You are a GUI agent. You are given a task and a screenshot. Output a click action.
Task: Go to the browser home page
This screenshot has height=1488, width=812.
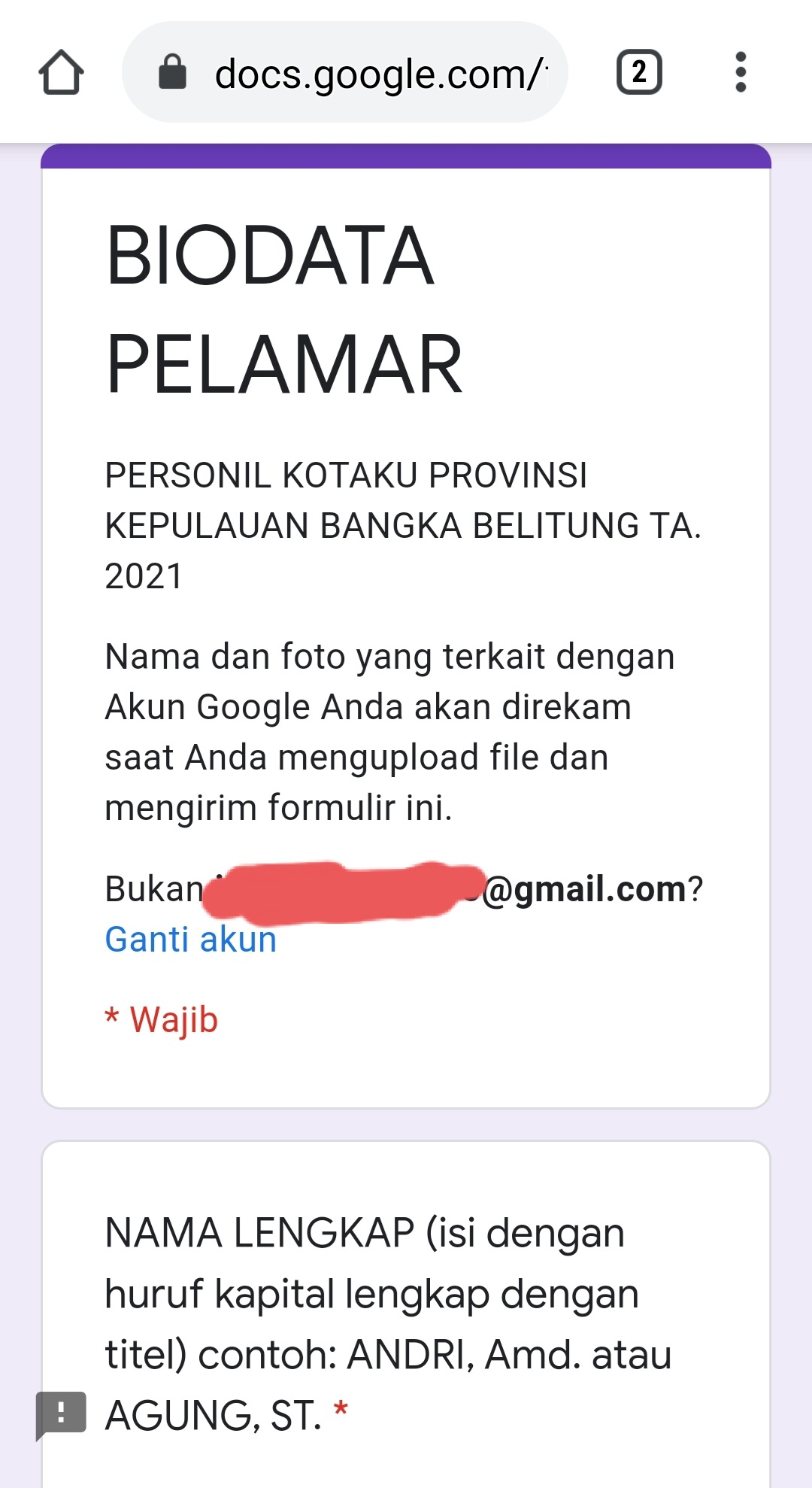tap(61, 73)
